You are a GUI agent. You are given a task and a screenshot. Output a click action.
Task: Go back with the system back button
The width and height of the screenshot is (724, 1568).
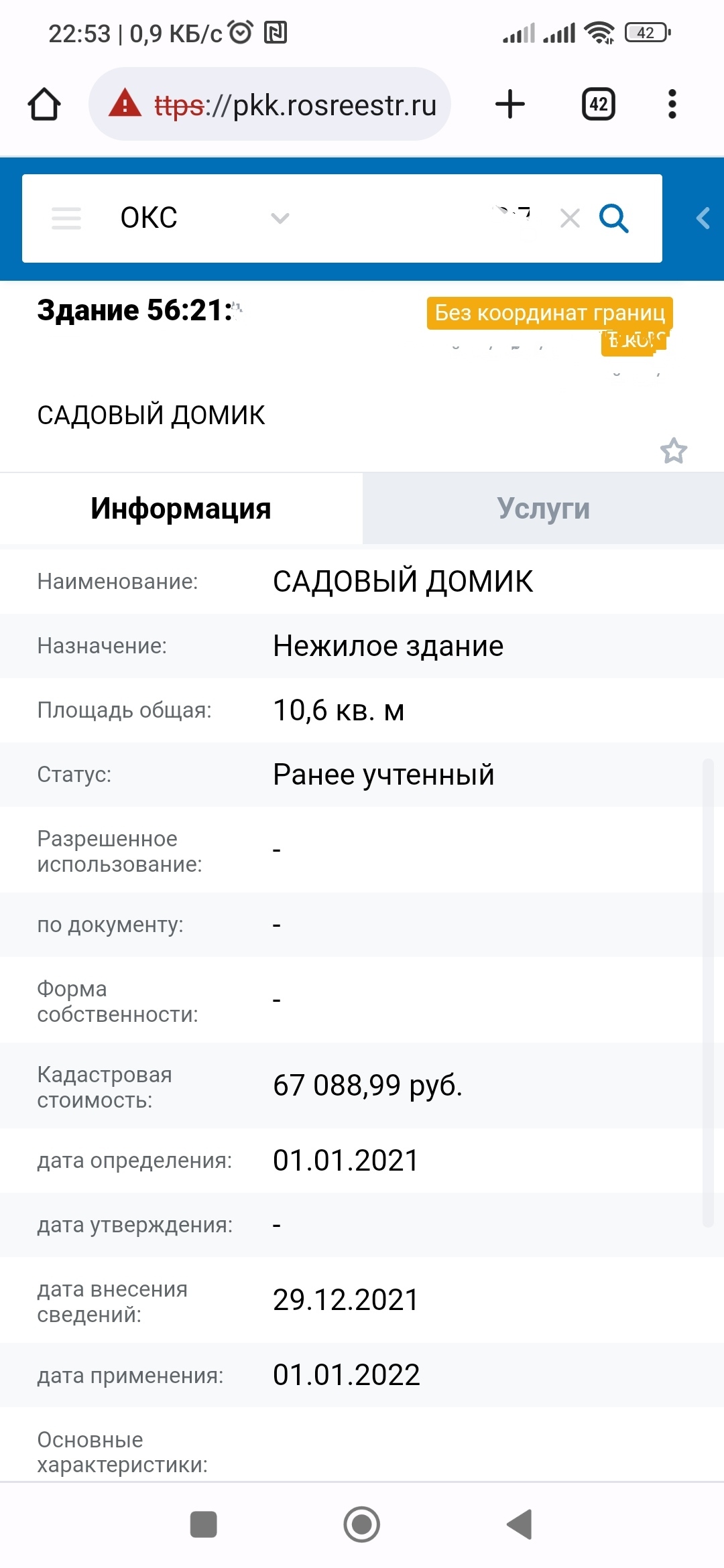click(x=520, y=1524)
